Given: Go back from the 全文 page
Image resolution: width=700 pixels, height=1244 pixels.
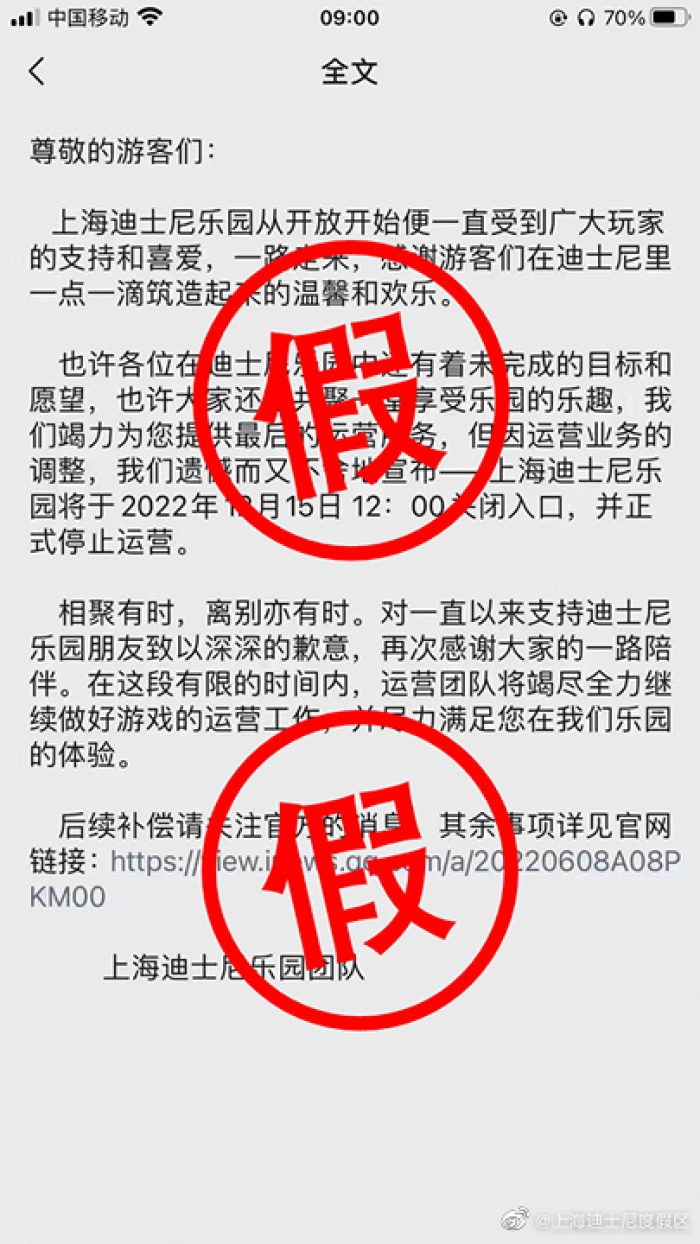Looking at the screenshot, I should (x=38, y=72).
